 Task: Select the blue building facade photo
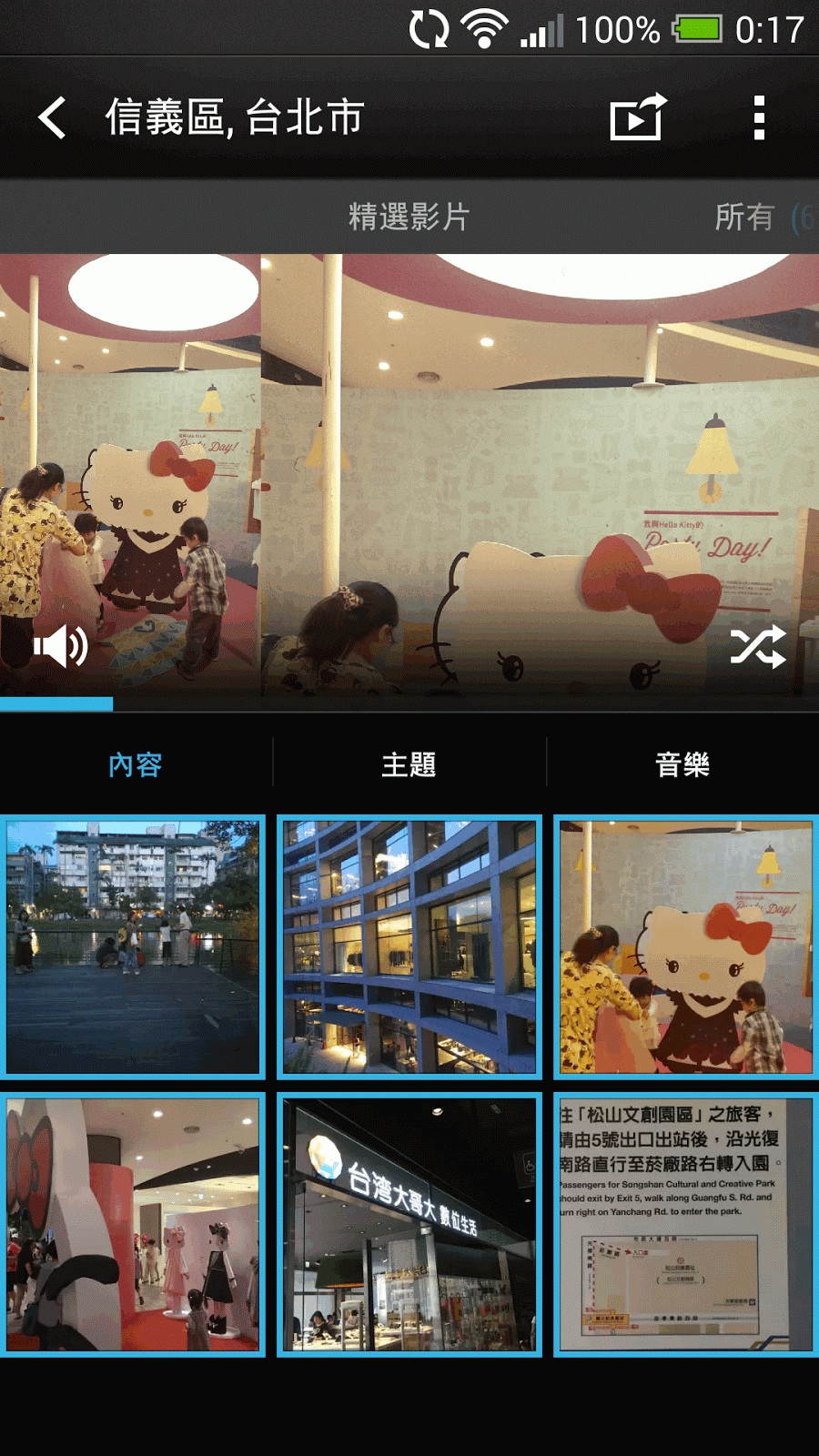point(409,947)
